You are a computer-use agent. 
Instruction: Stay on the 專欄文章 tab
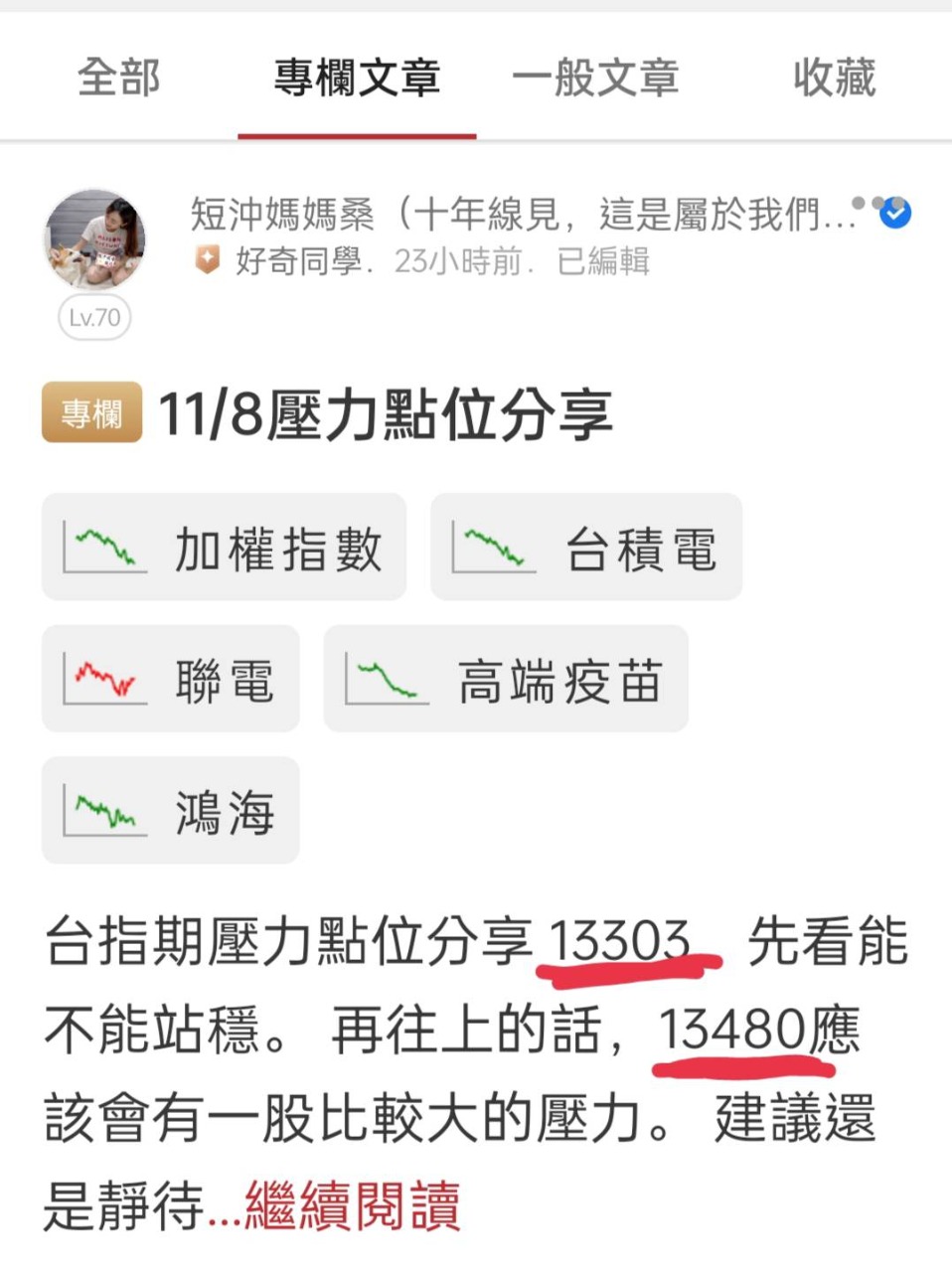click(x=358, y=79)
